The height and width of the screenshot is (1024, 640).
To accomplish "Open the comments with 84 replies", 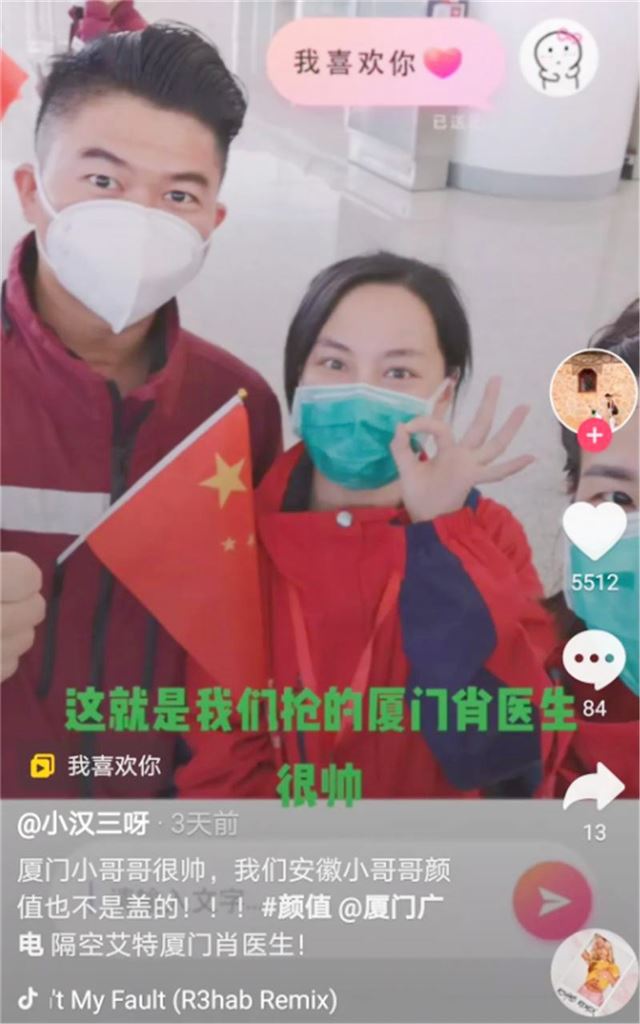I will point(594,661).
